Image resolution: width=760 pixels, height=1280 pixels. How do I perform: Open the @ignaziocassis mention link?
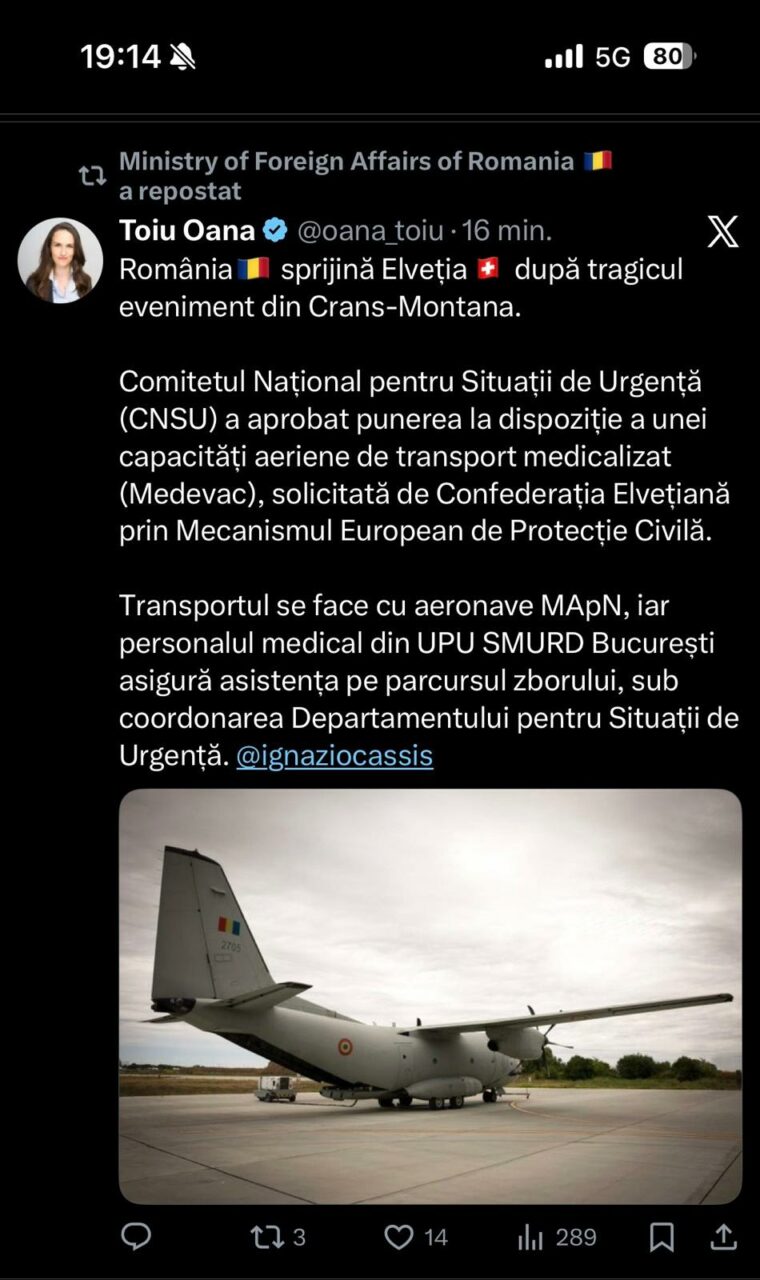pos(334,756)
